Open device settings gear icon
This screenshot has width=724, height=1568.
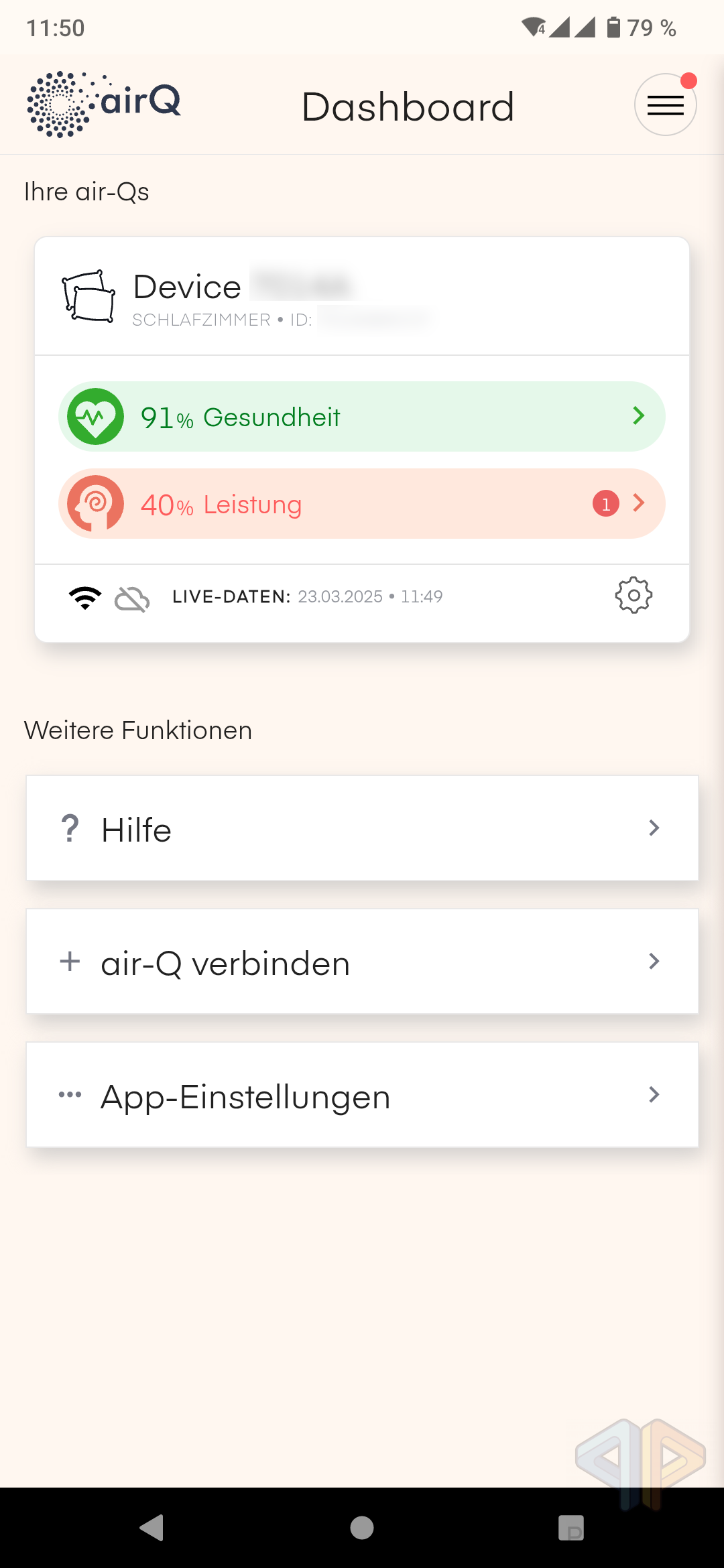633,595
